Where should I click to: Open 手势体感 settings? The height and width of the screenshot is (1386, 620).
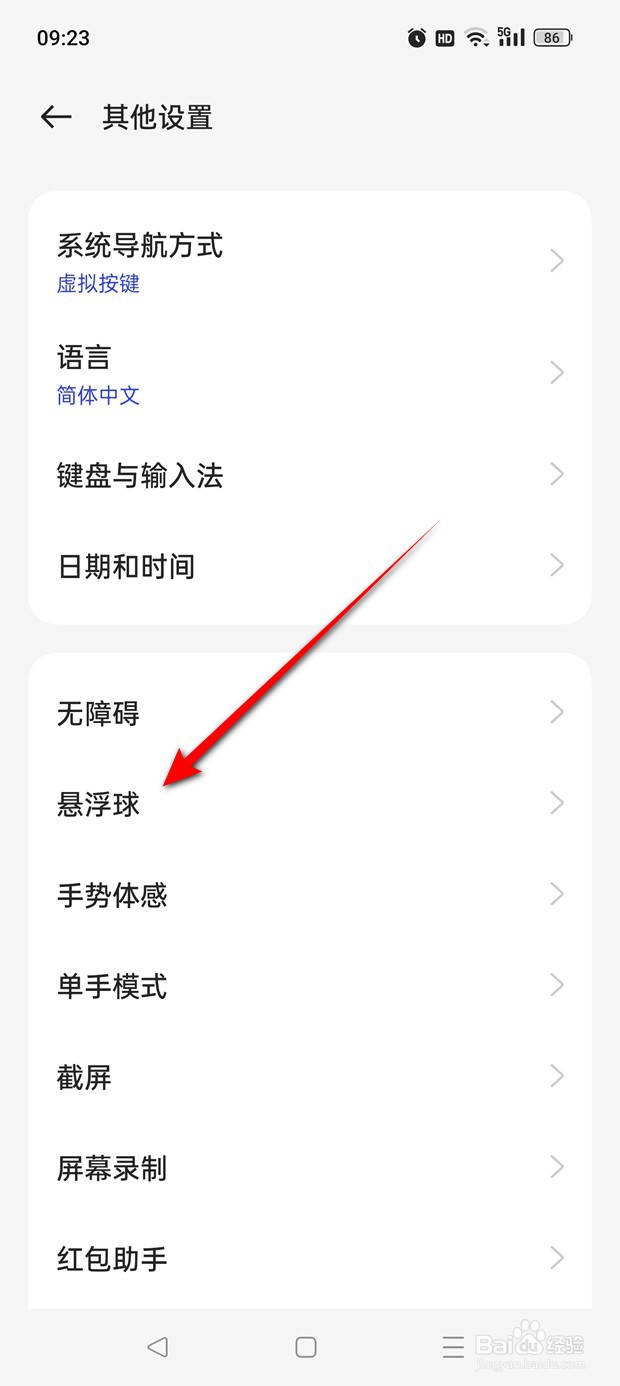click(310, 894)
